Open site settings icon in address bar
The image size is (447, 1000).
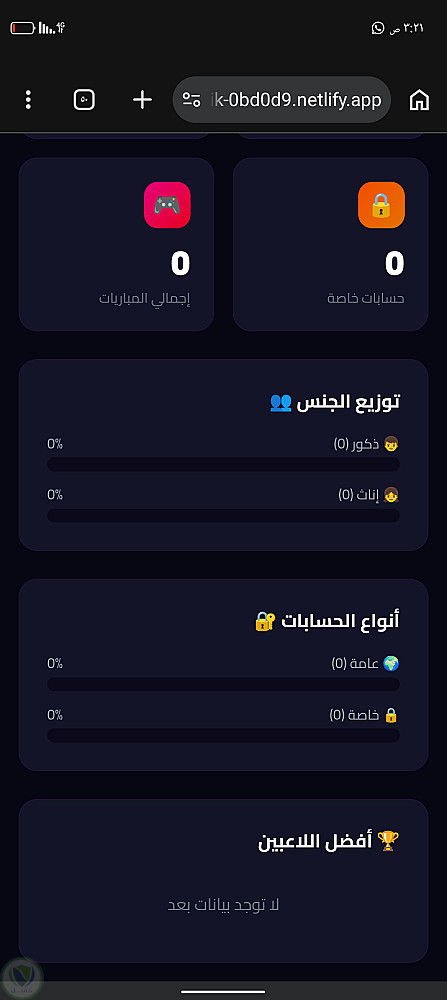click(x=191, y=100)
